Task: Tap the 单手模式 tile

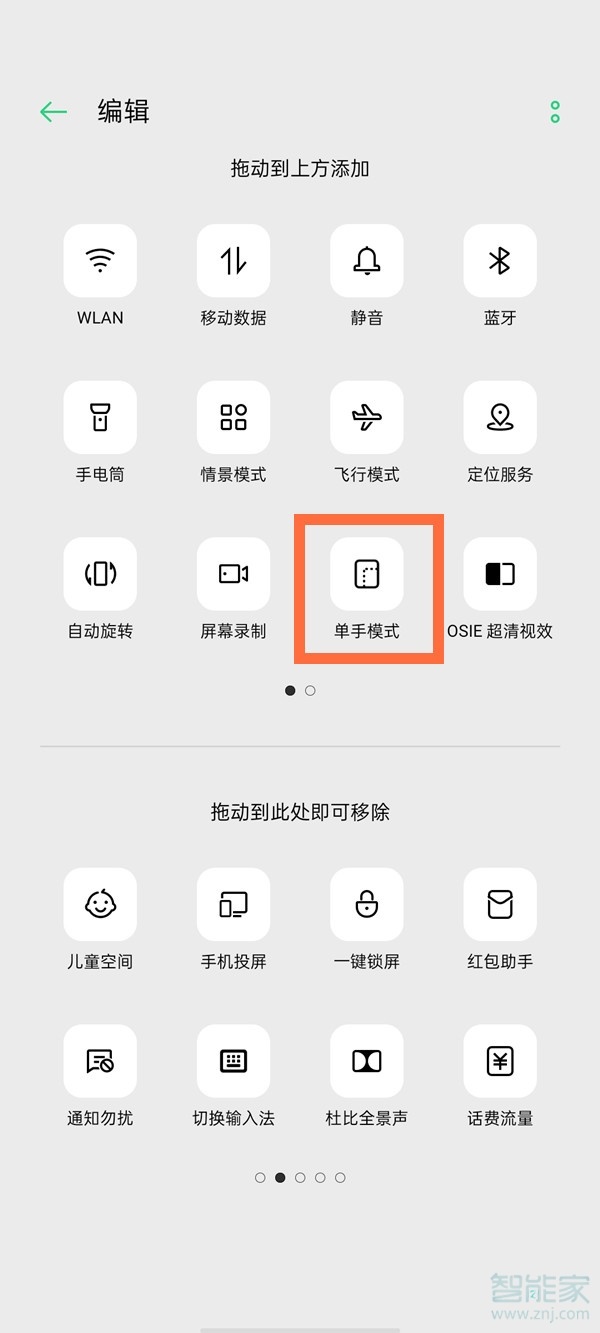Action: tap(367, 574)
